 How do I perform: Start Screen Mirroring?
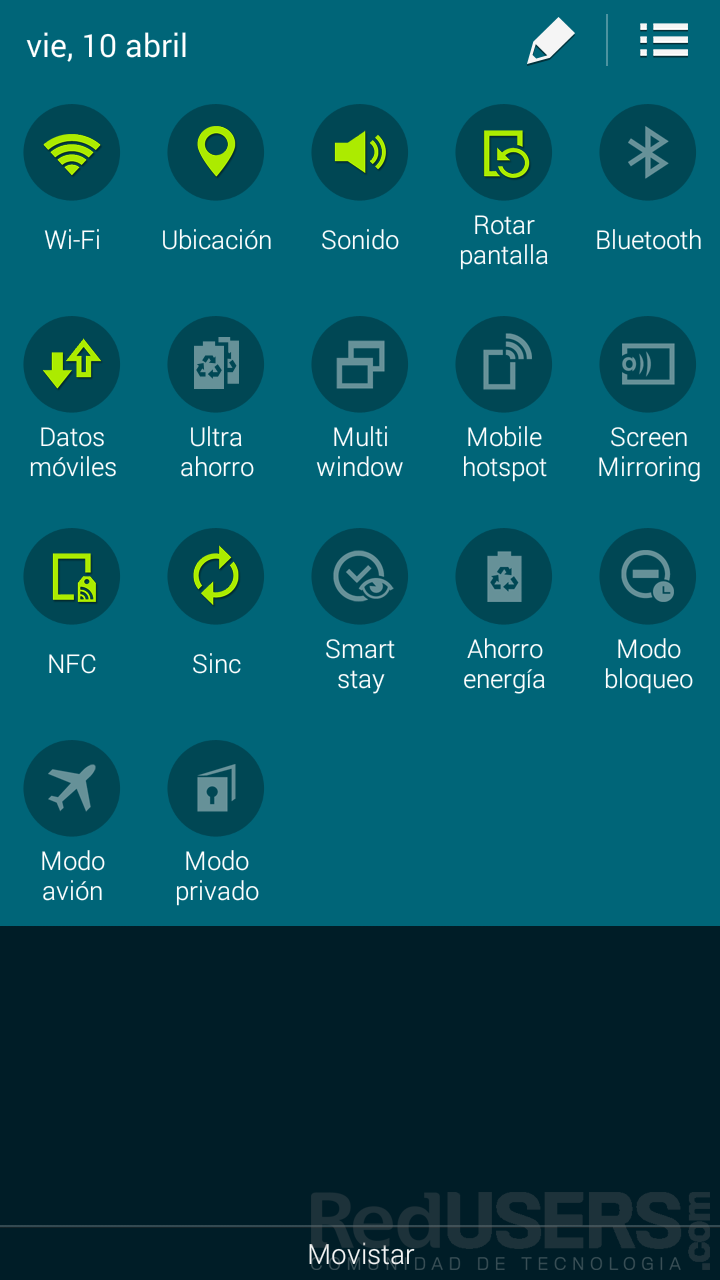(648, 365)
